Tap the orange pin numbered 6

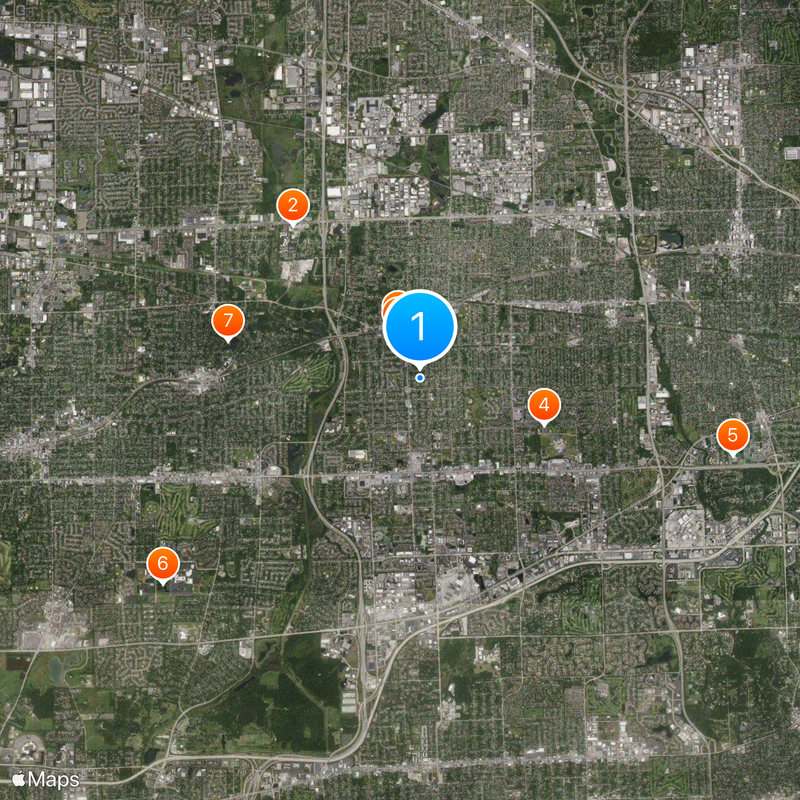tap(163, 563)
